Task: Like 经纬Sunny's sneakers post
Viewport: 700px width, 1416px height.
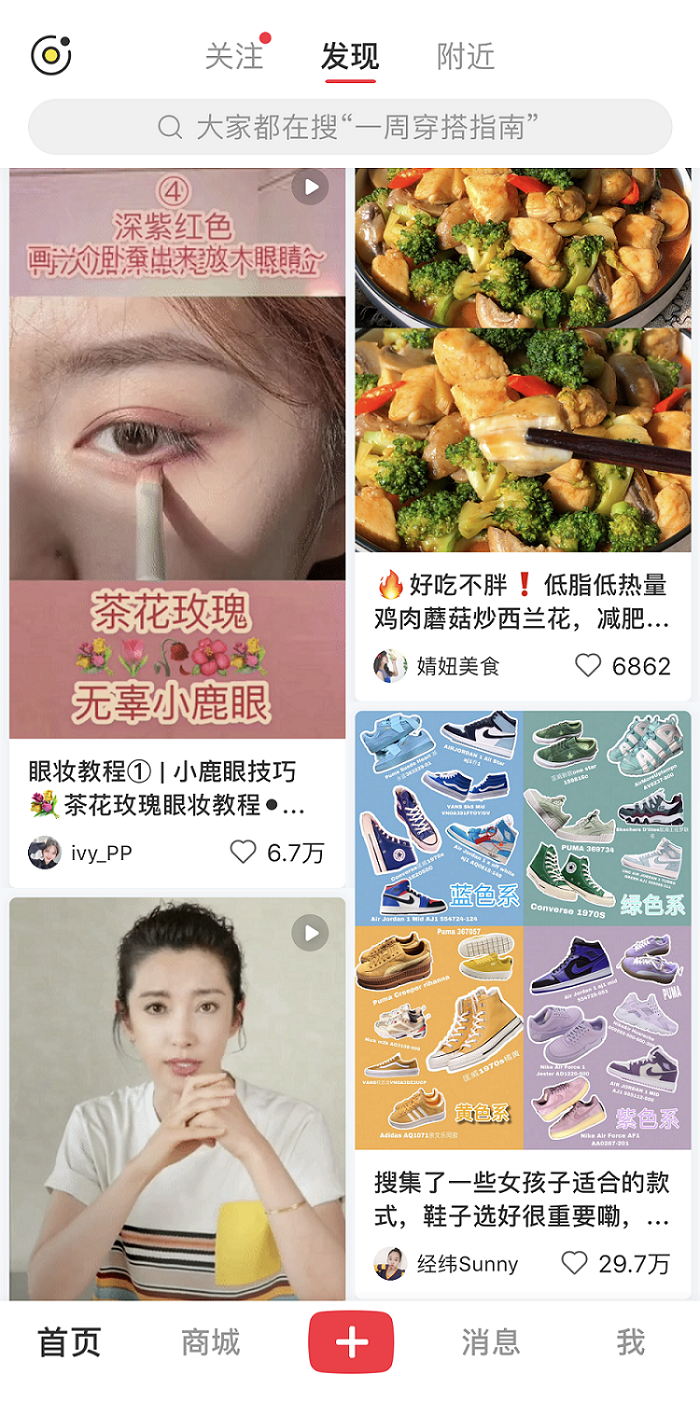Action: (x=574, y=1263)
